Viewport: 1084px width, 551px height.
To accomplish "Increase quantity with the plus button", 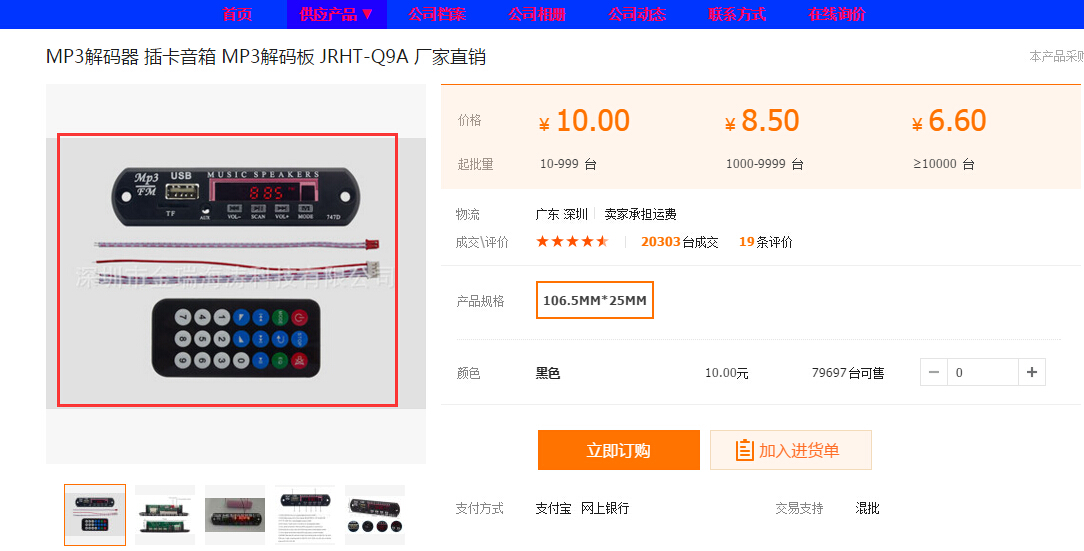I will (x=1032, y=373).
